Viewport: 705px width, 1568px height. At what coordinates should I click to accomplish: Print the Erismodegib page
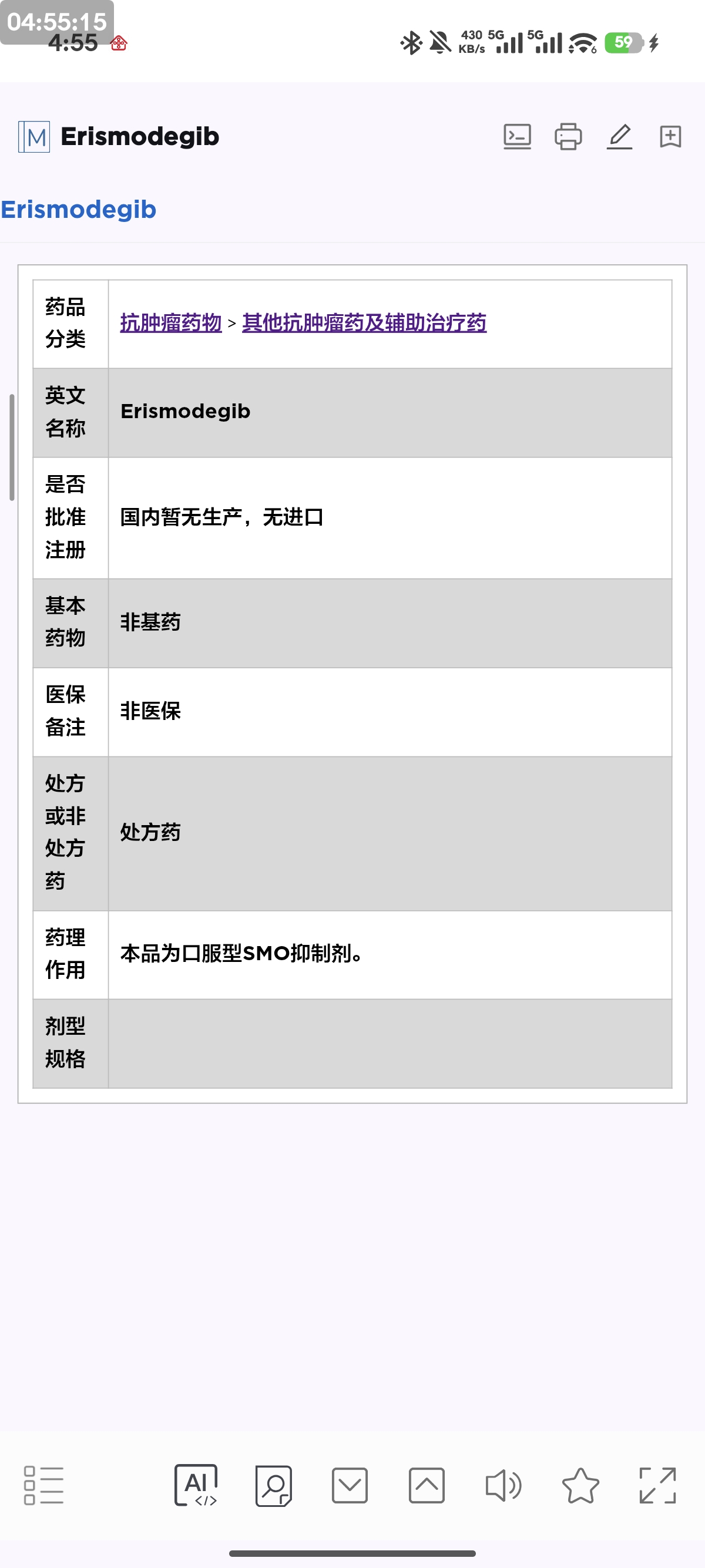pos(568,136)
